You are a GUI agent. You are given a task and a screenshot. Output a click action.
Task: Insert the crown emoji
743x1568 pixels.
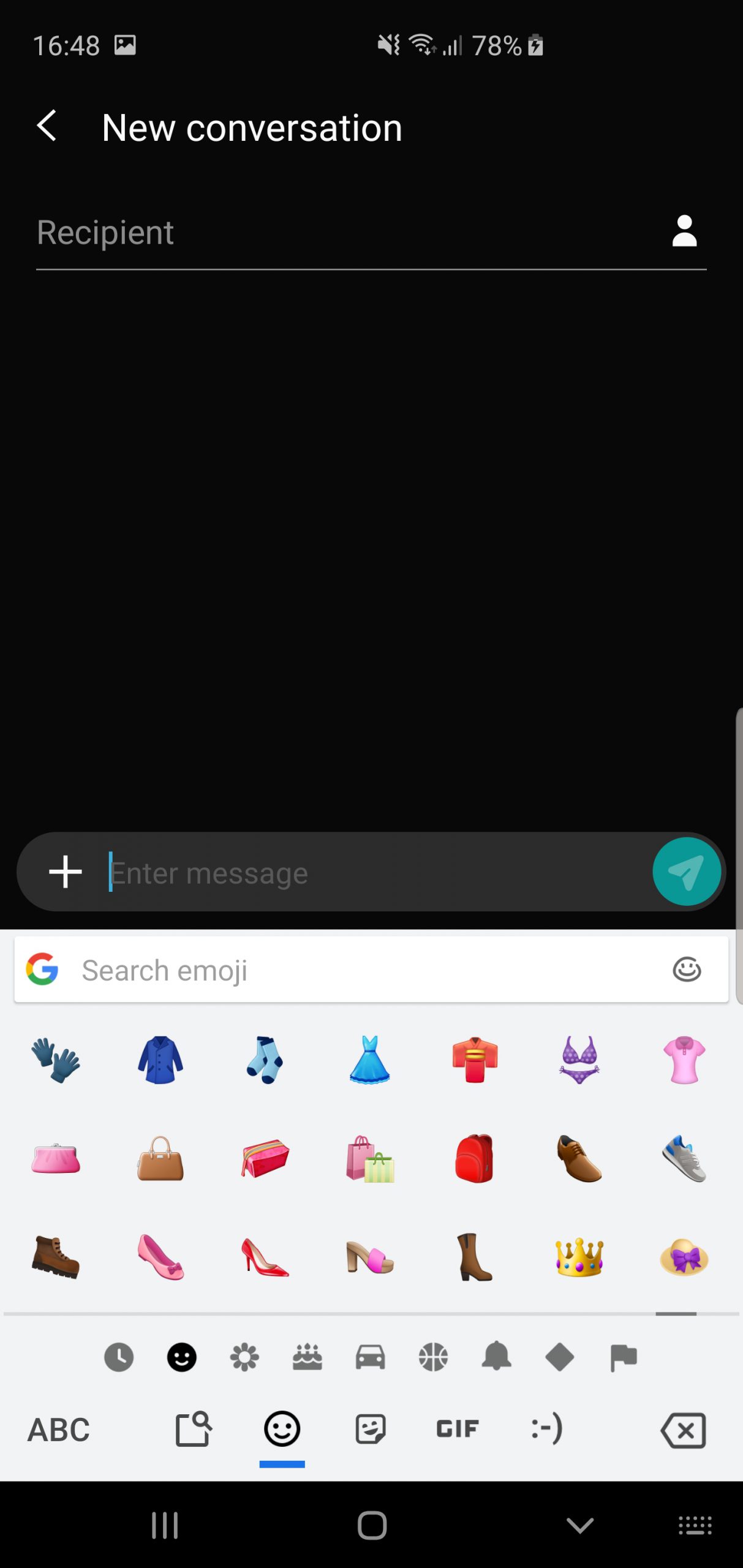point(579,1257)
